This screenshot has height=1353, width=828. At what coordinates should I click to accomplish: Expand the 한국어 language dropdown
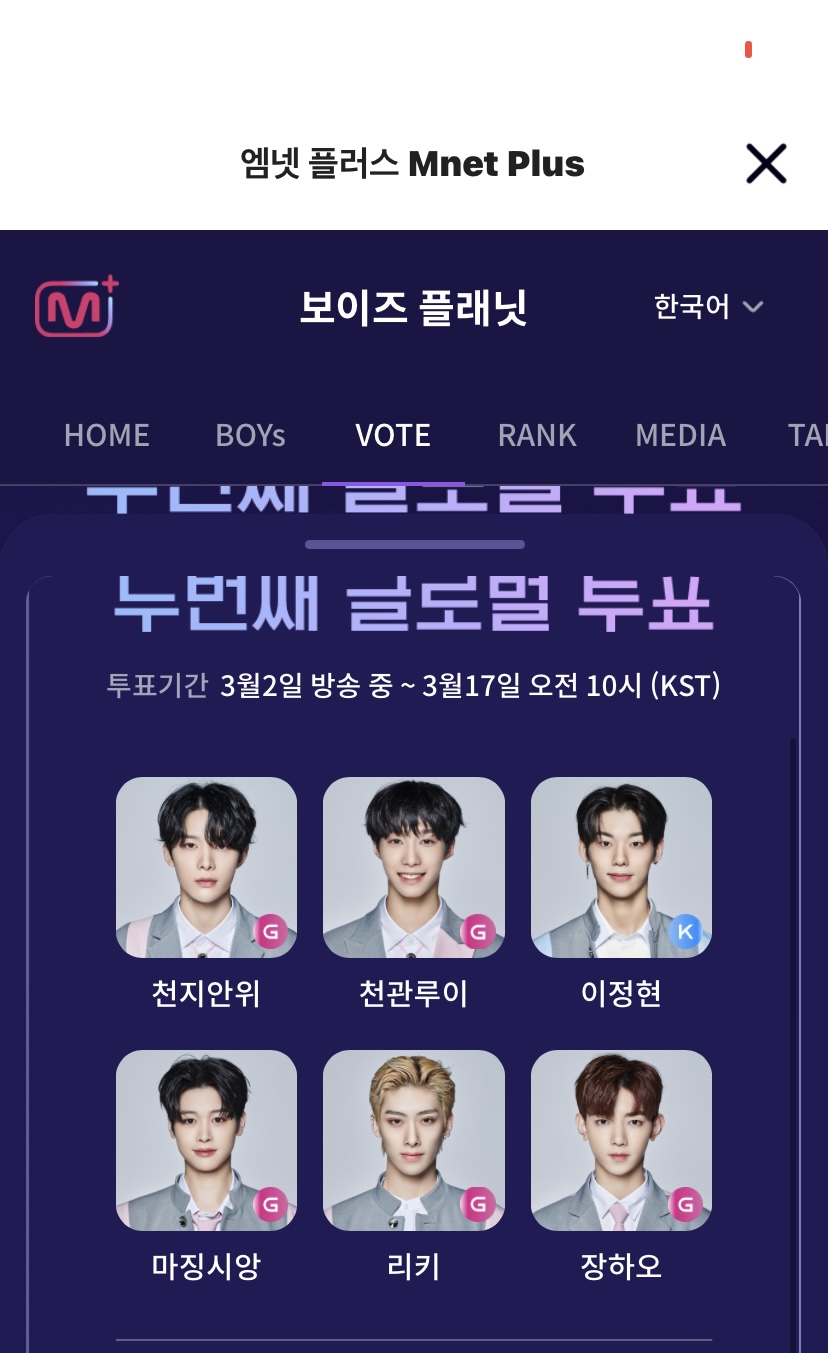[709, 306]
